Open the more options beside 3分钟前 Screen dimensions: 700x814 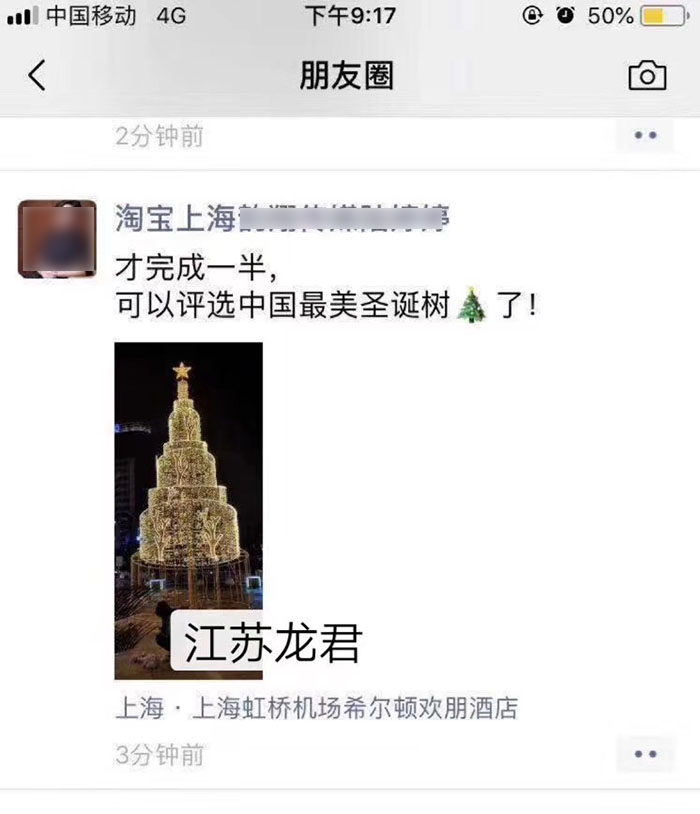point(645,754)
